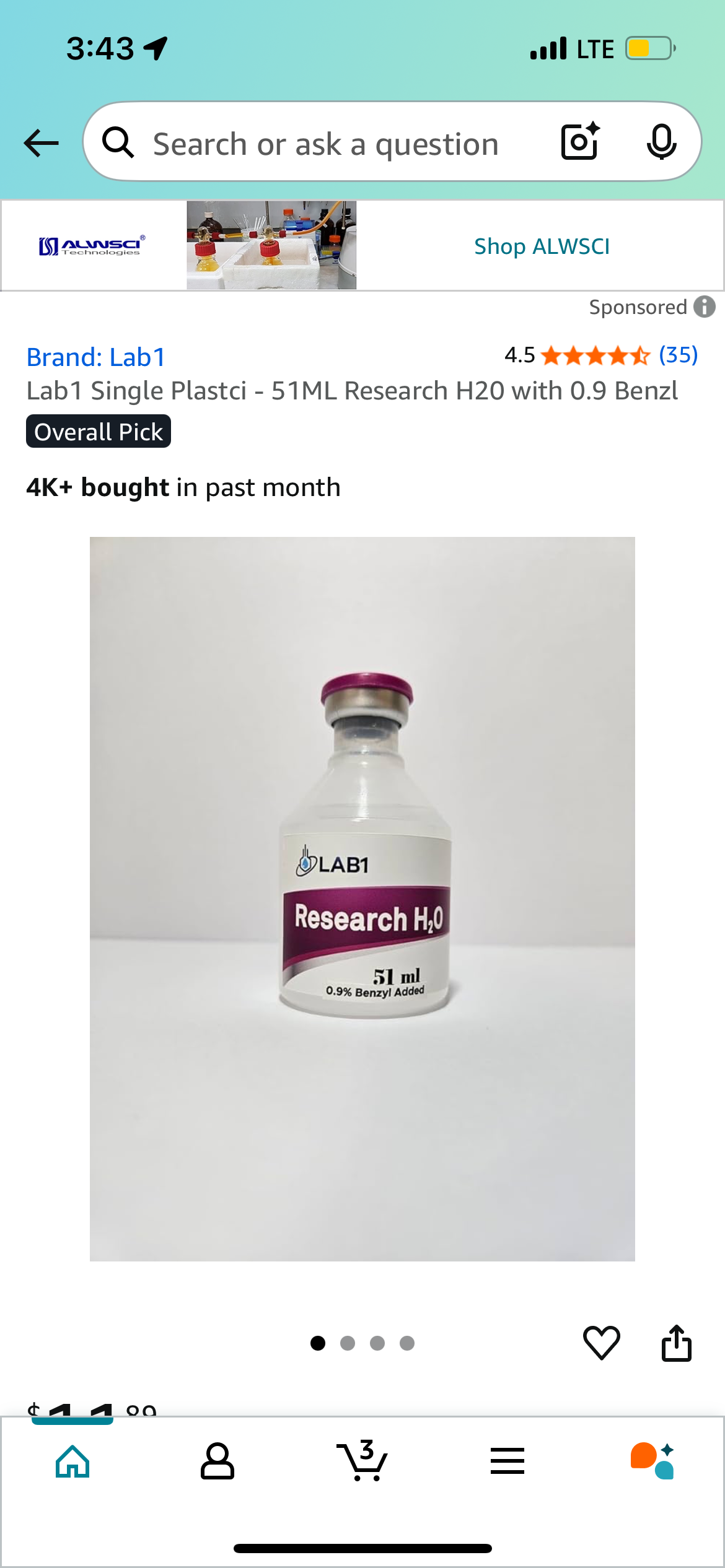
Task: Share this product listing
Action: click(676, 1343)
